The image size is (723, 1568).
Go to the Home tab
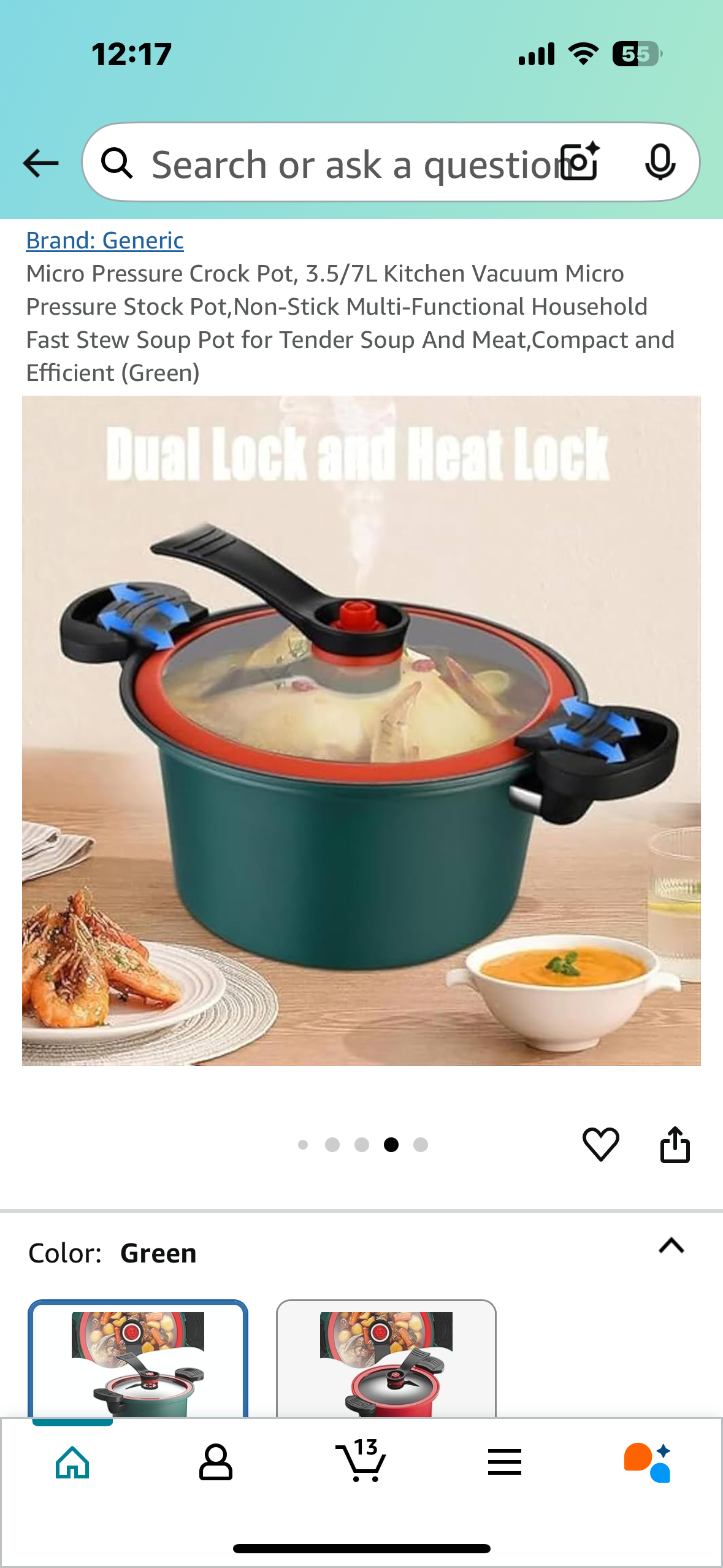[72, 1462]
